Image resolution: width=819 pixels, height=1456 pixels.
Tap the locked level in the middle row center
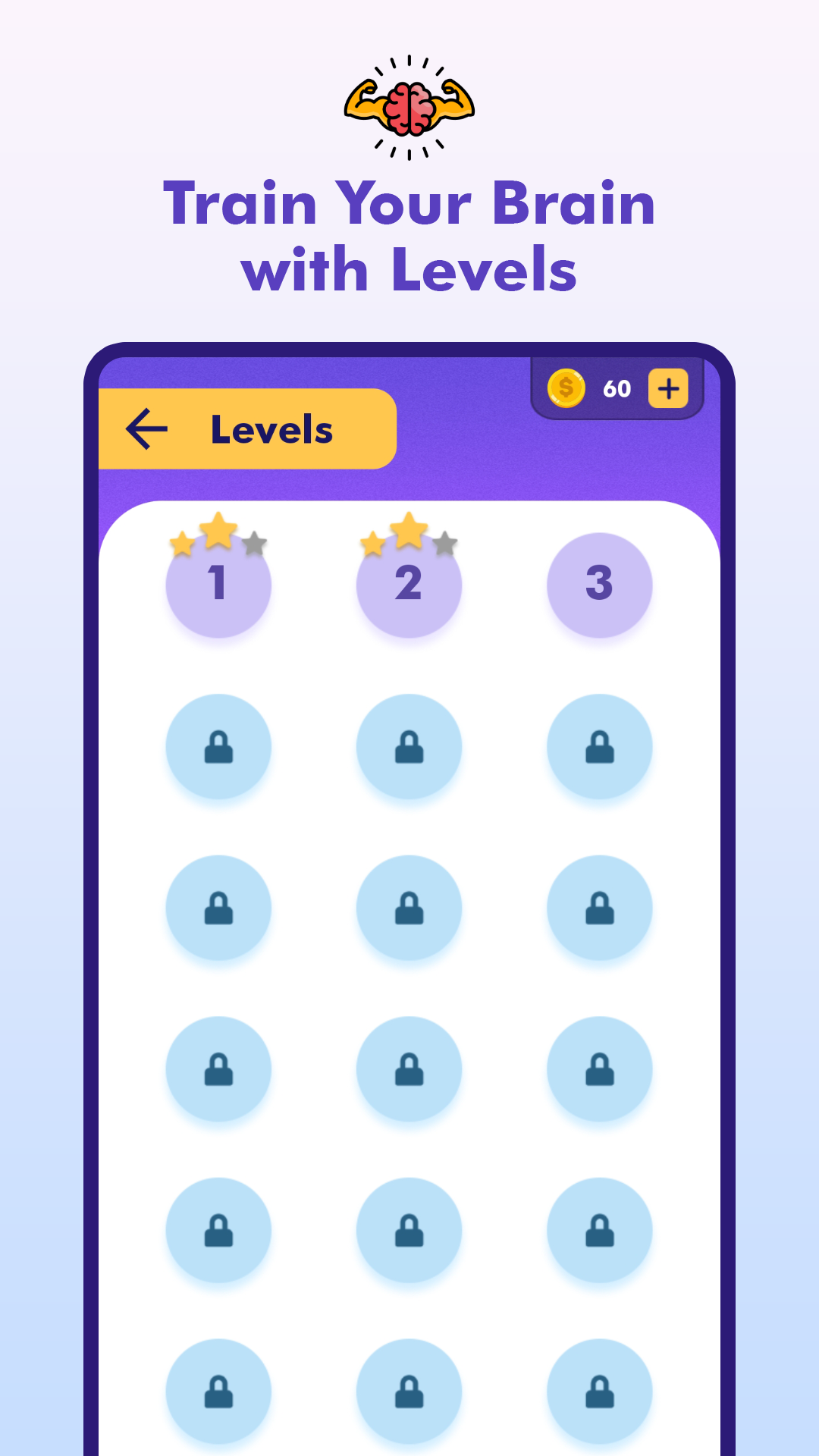[409, 1069]
